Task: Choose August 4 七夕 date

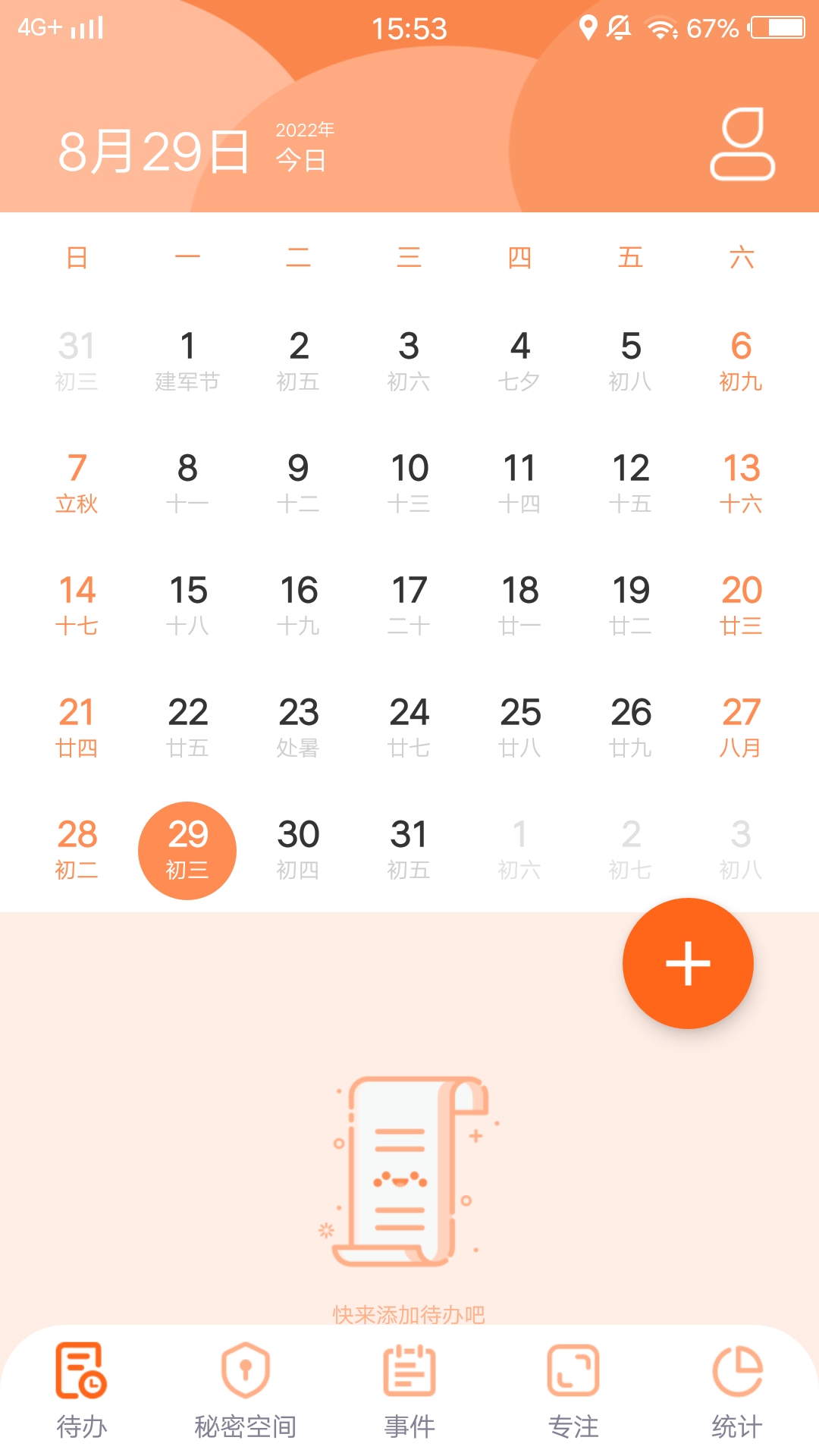Action: 519,361
